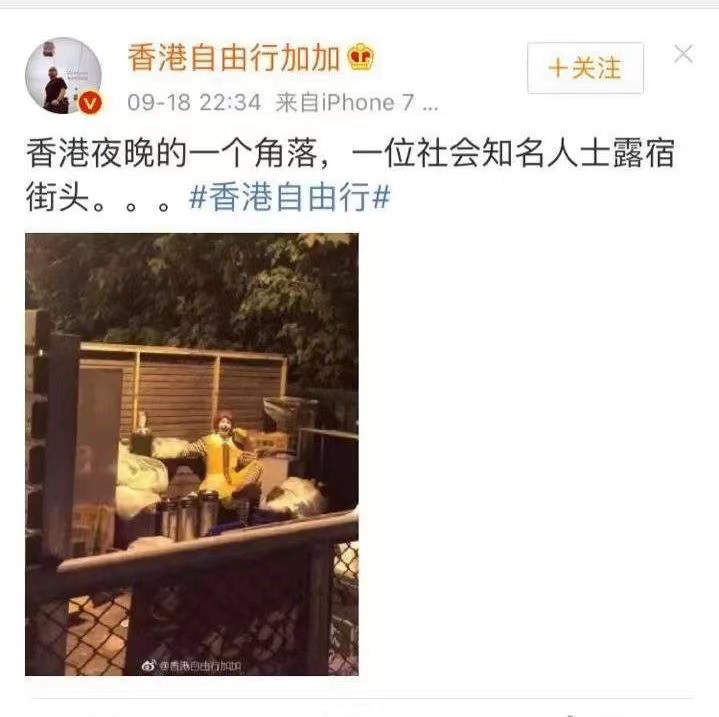Dismiss this post with the X icon
This screenshot has width=719, height=717.
[683, 55]
